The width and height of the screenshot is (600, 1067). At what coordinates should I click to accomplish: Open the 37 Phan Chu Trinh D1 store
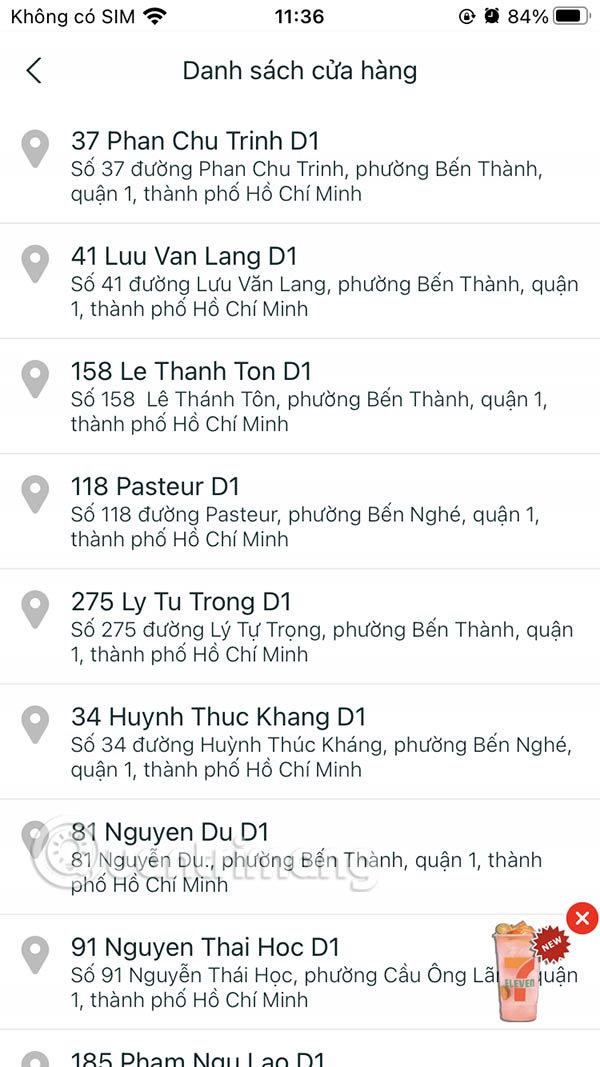click(300, 166)
